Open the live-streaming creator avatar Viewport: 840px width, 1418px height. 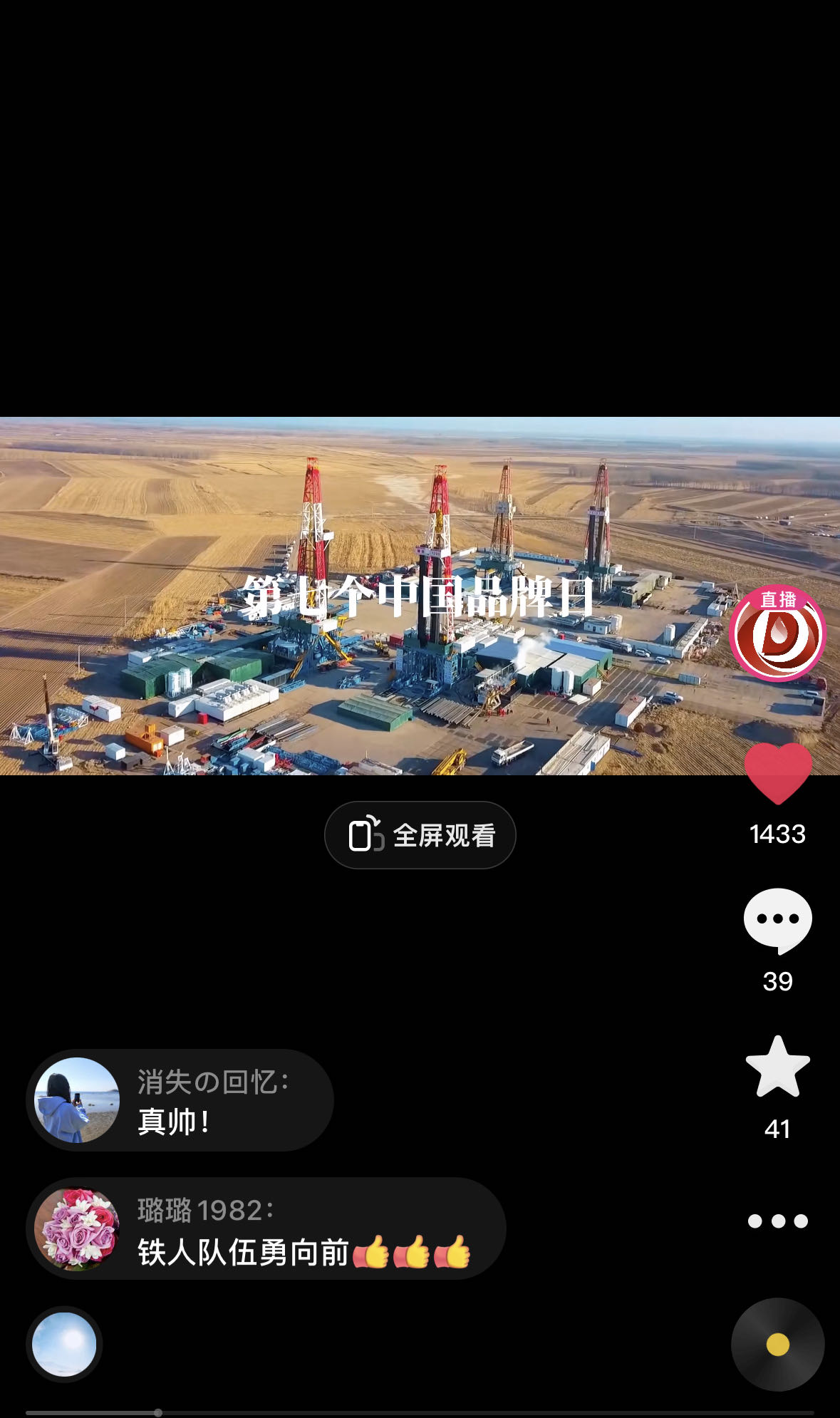pyautogui.click(x=777, y=633)
